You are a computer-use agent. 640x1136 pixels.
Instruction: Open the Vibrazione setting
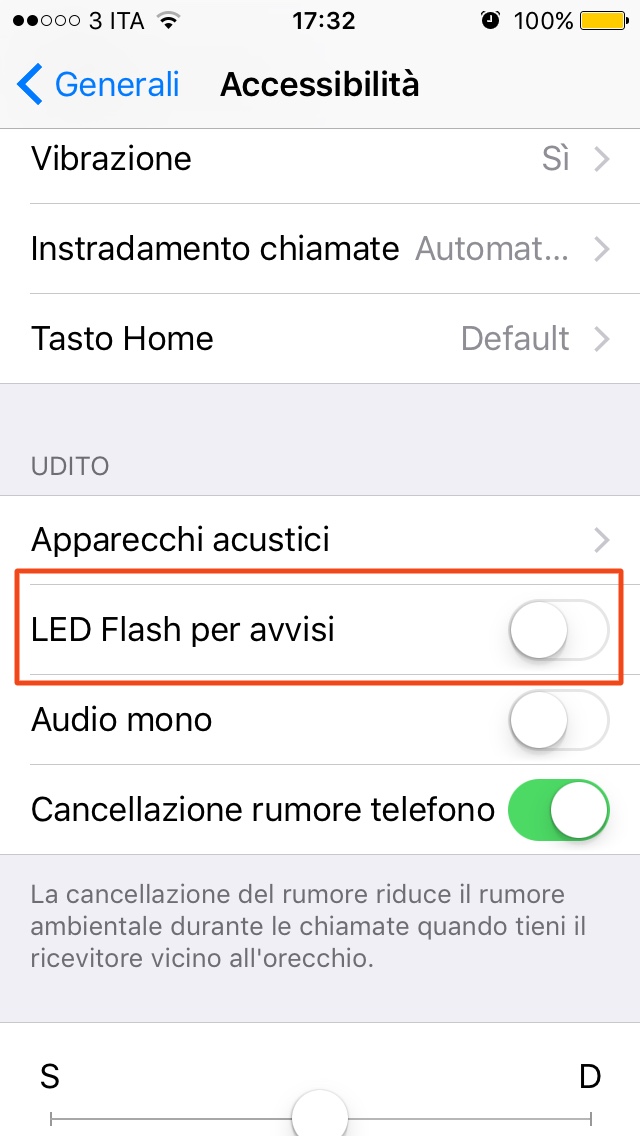click(320, 160)
